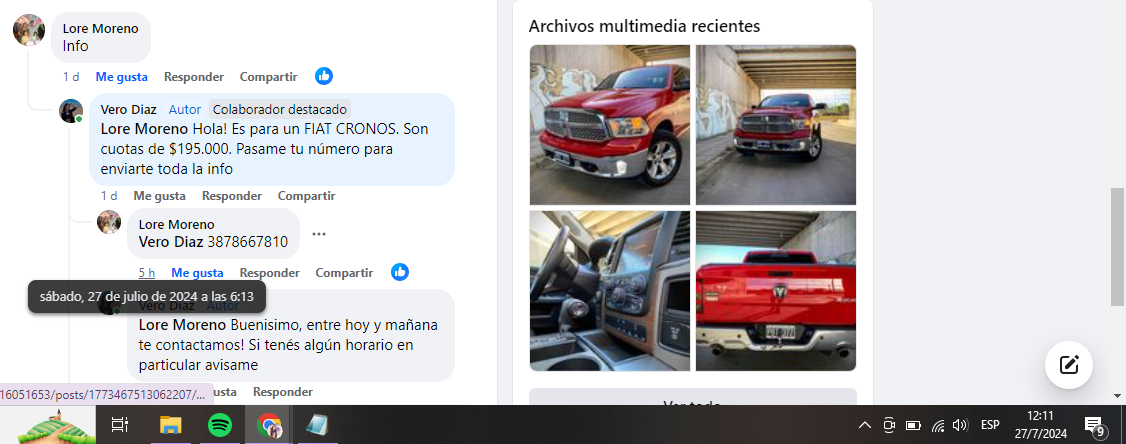Reply to Lore Moreno's Info comment
This screenshot has height=444, width=1126.
(x=194, y=77)
